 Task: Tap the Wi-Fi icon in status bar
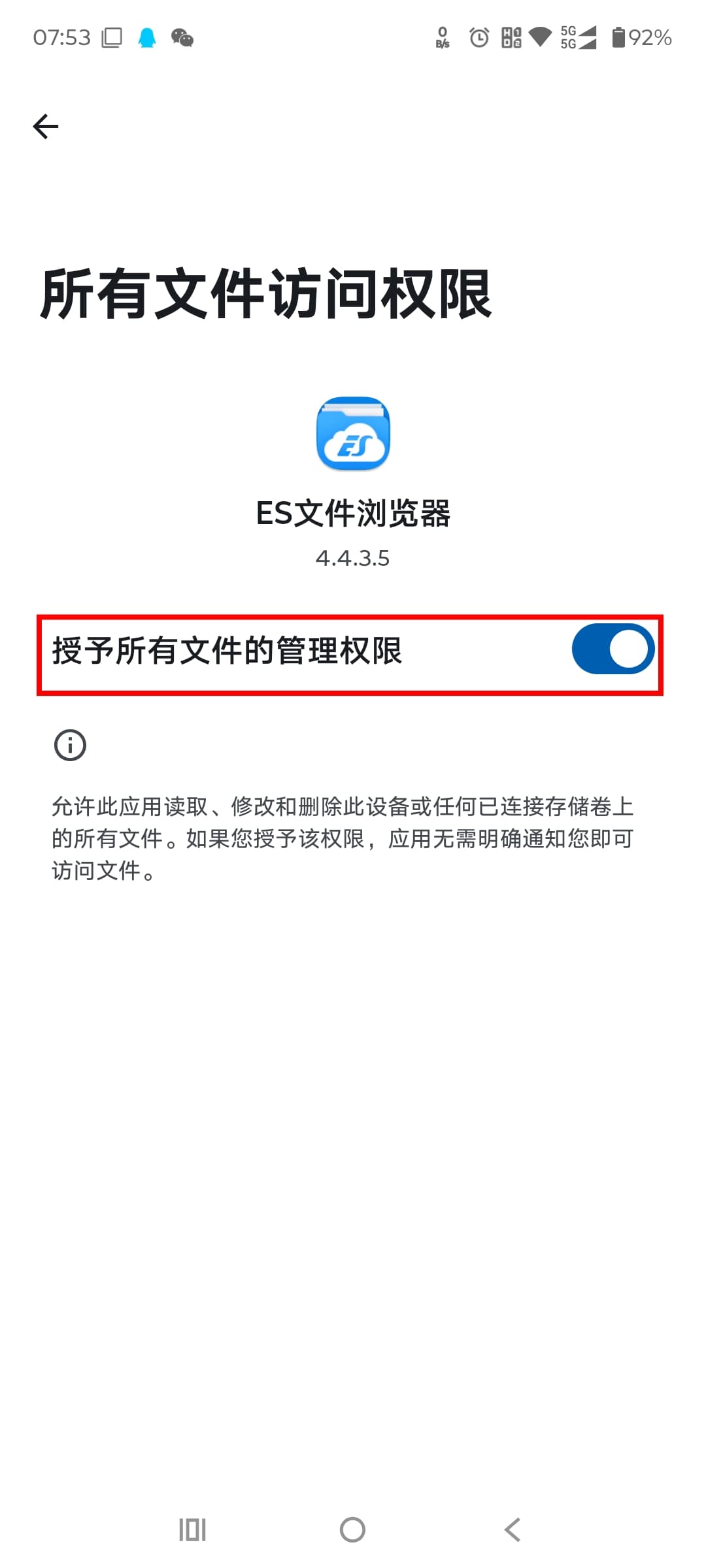point(540,37)
